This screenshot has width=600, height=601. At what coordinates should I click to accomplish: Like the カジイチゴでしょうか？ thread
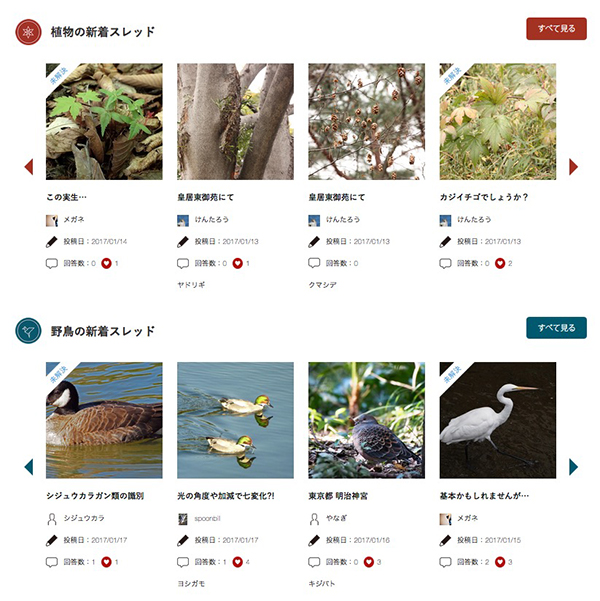(x=500, y=263)
